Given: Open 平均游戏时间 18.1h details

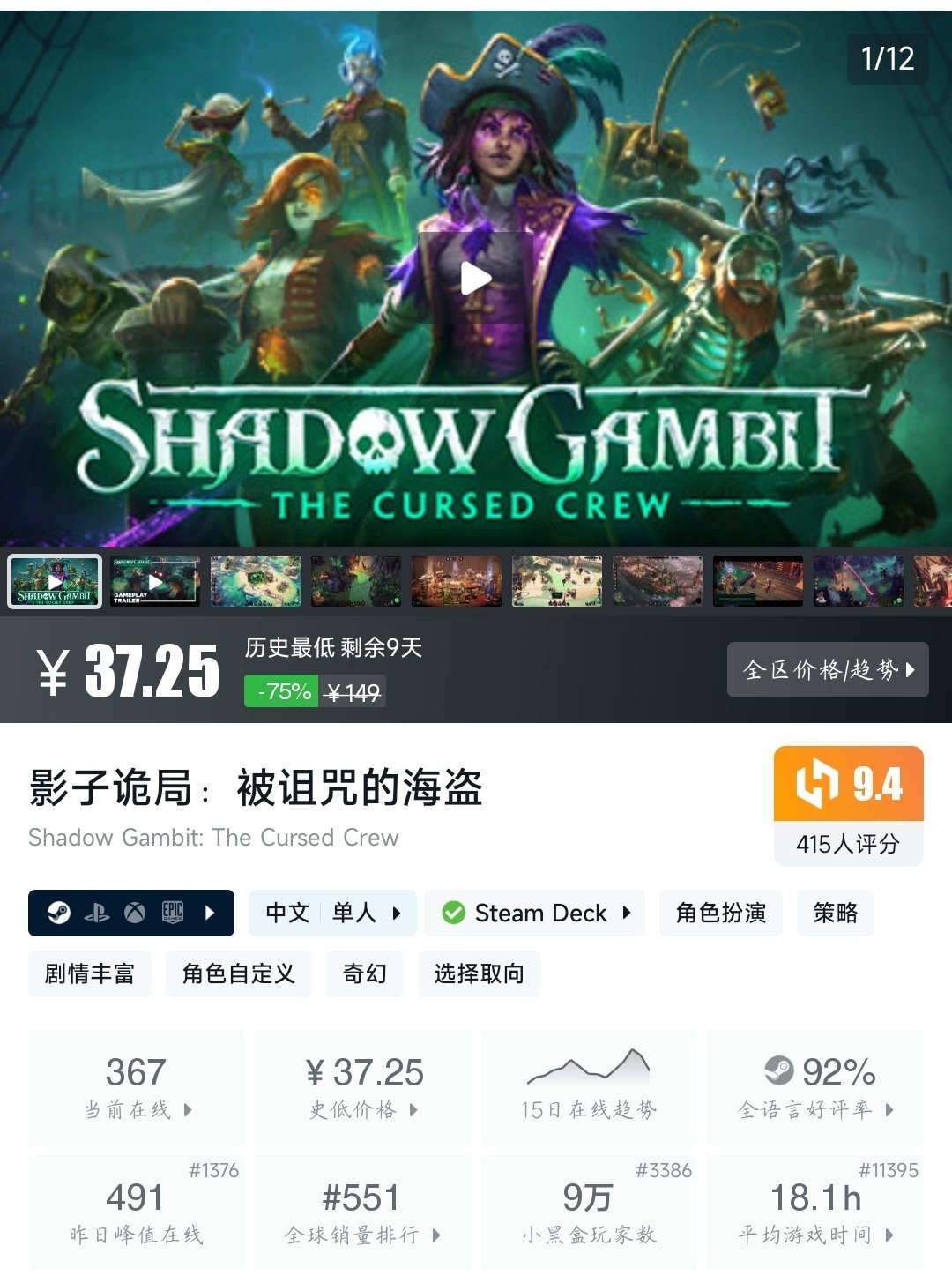Looking at the screenshot, I should coord(815,1212).
